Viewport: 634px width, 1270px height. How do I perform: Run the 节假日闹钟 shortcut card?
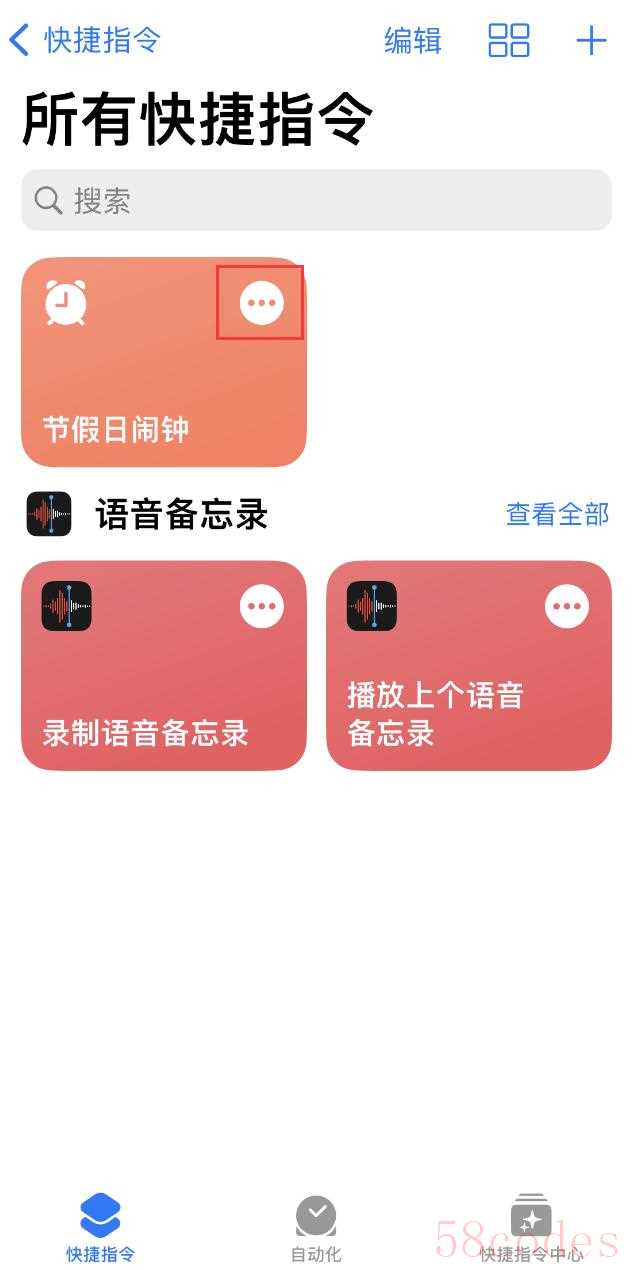click(130, 400)
